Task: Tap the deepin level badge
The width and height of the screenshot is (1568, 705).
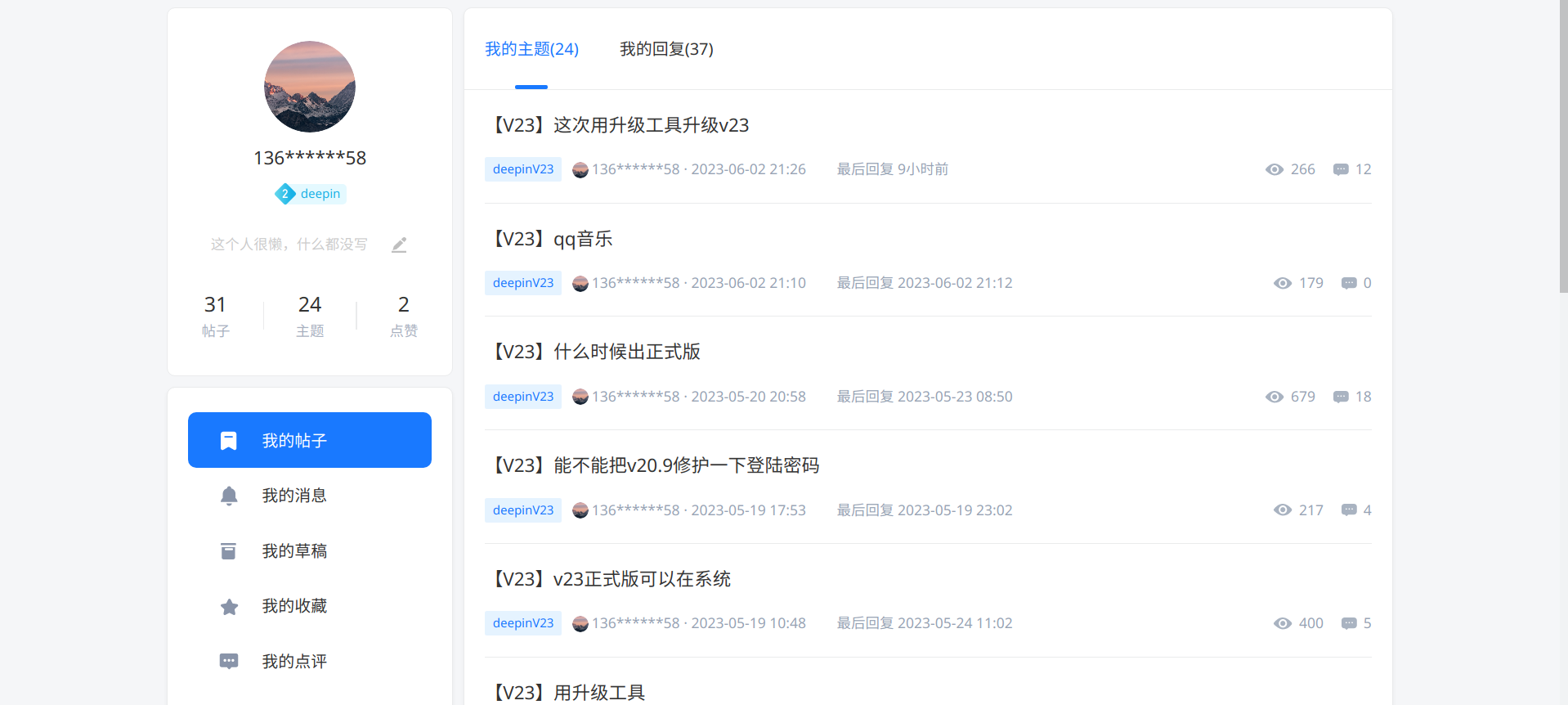Action: pyautogui.click(x=310, y=194)
